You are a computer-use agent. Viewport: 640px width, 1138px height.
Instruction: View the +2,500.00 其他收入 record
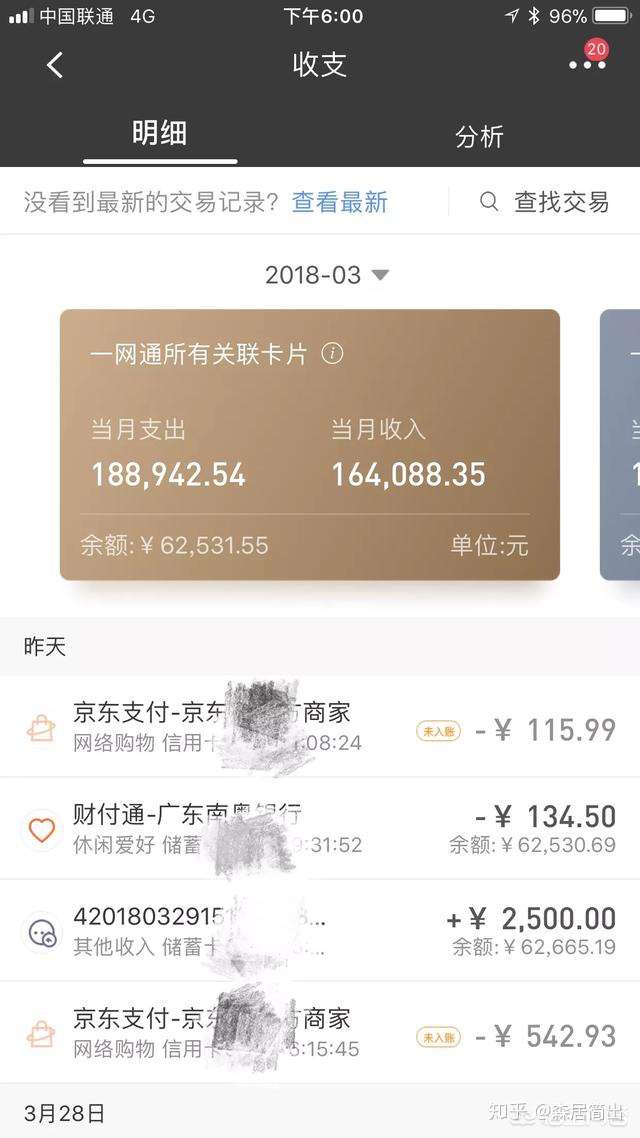320,931
